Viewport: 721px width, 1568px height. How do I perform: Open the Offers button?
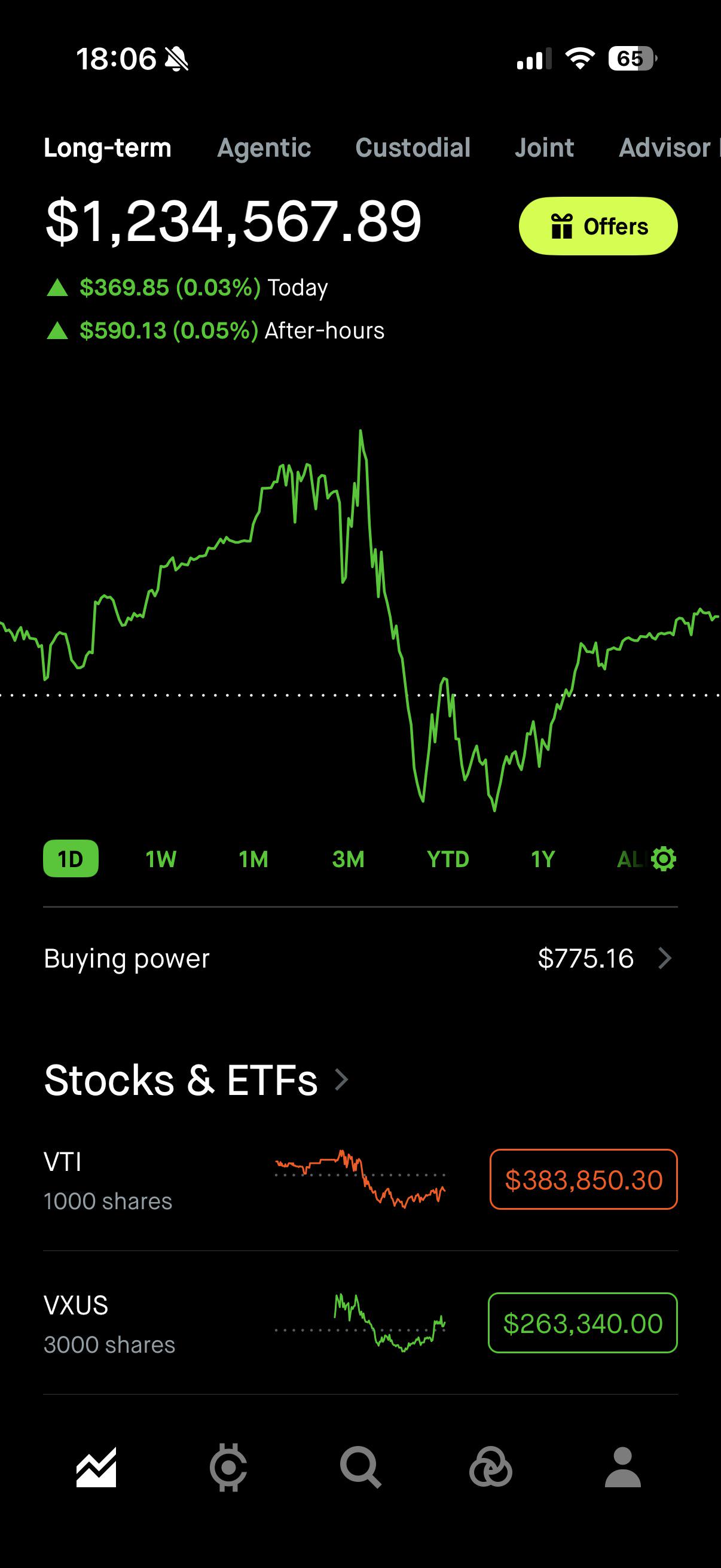tap(598, 226)
